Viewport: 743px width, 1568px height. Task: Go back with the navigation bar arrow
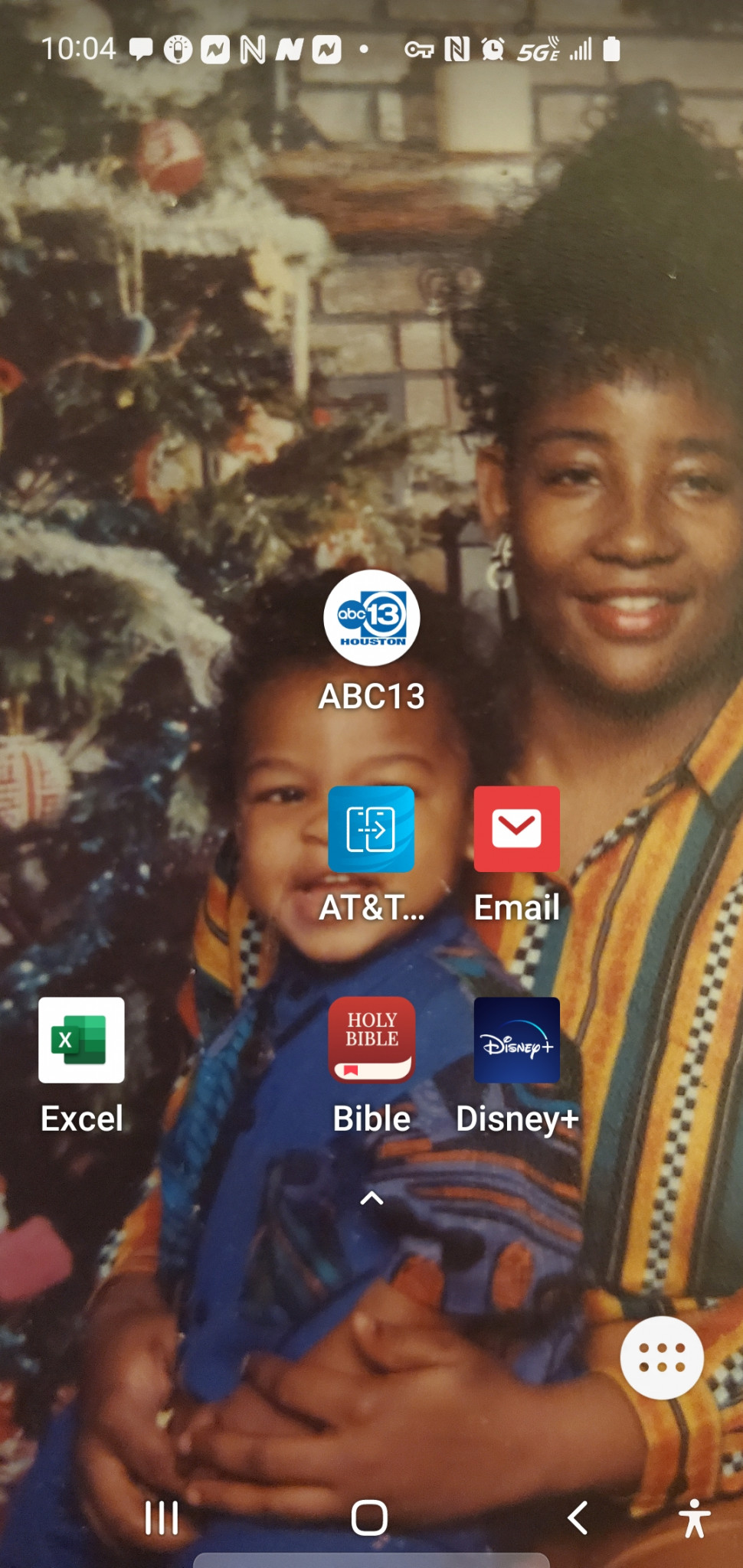[x=578, y=1517]
